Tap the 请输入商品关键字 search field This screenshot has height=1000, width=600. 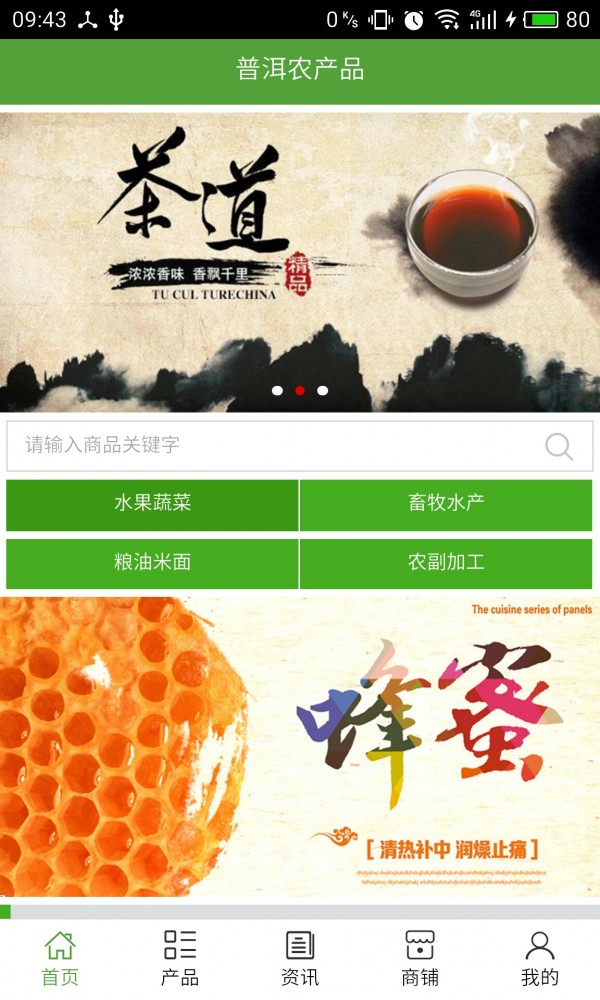click(x=270, y=445)
